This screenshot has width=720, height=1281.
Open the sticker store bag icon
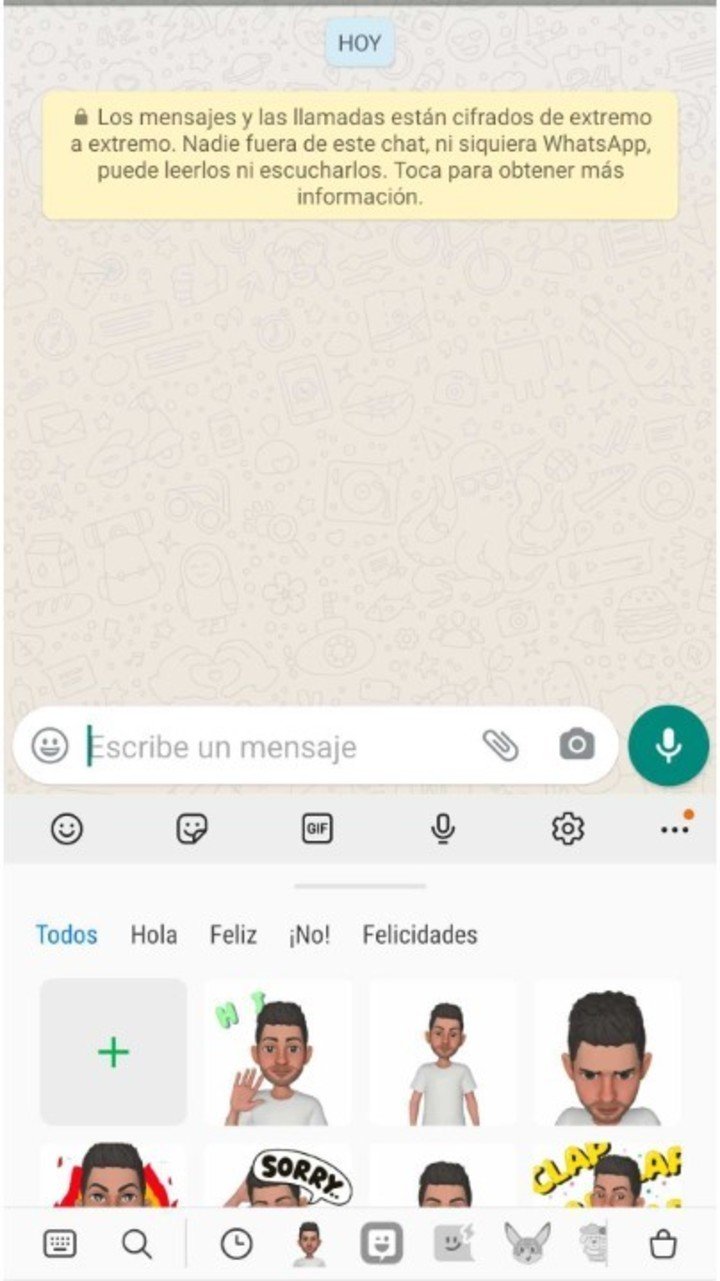click(x=663, y=1244)
